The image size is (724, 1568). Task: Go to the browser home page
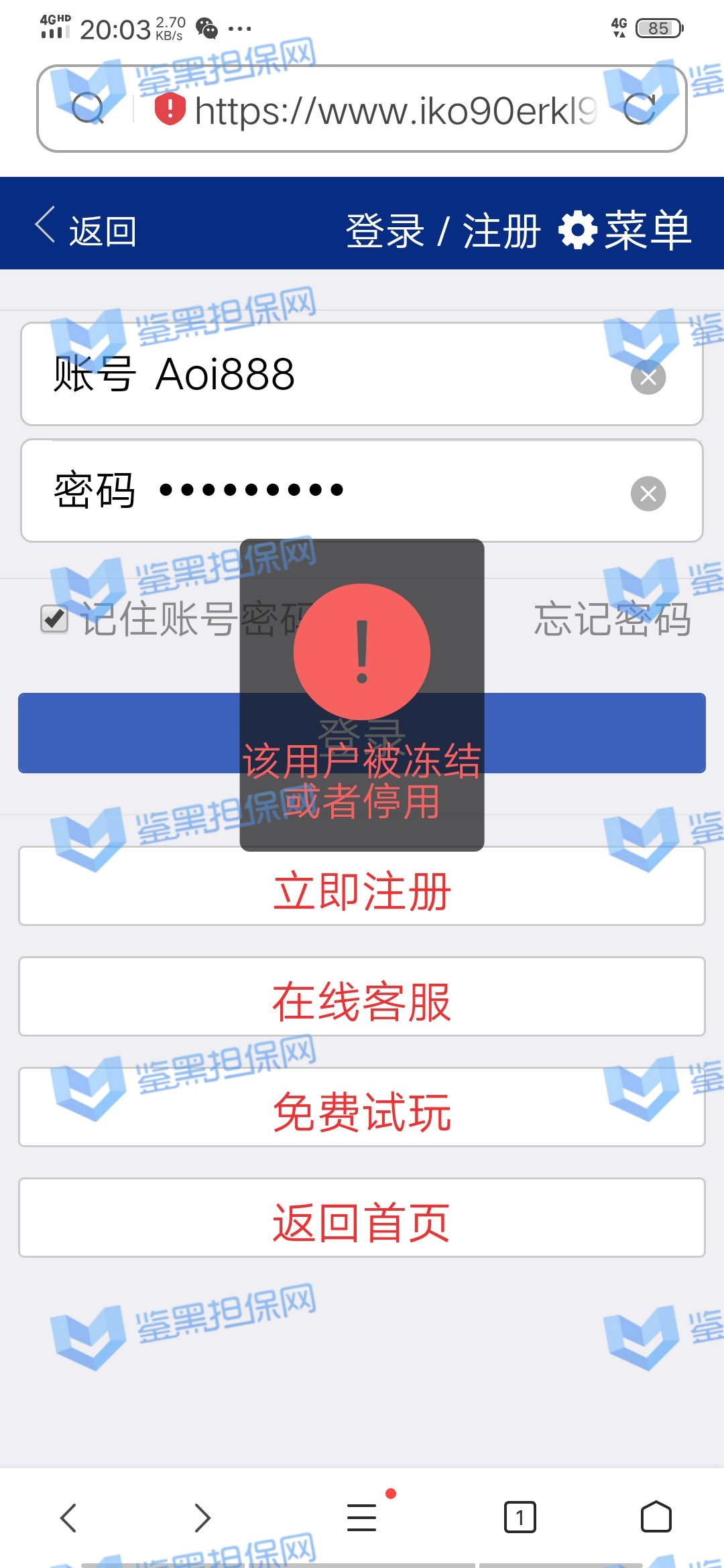(656, 1517)
